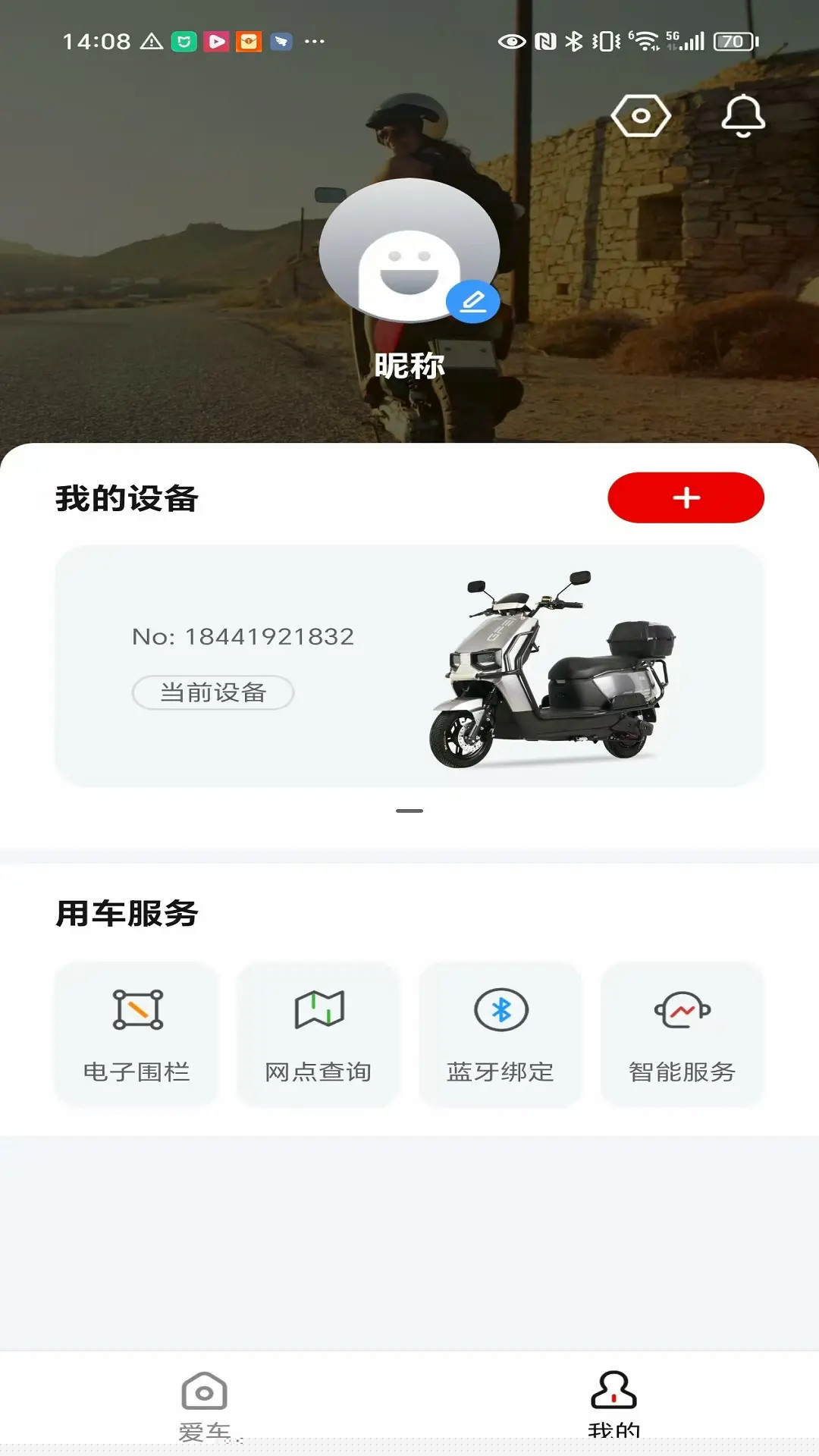Viewport: 819px width, 1456px height.
Task: Edit the profile avatar
Action: pyautogui.click(x=472, y=302)
